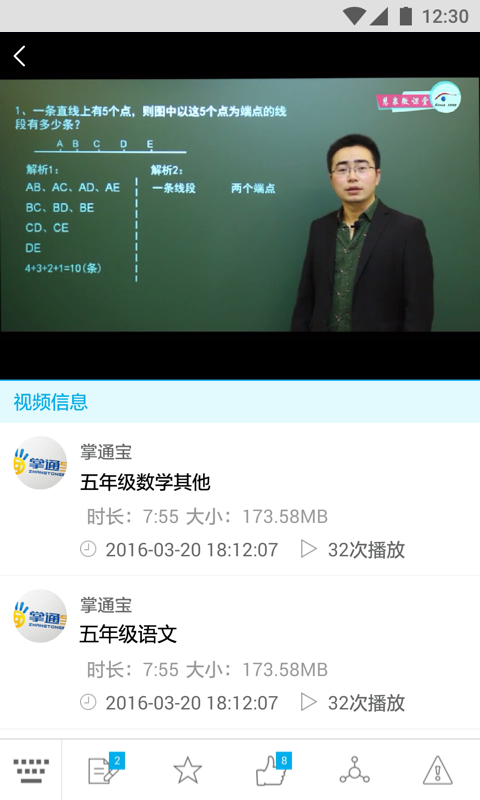The height and width of the screenshot is (800, 480).
Task: Go back using the top-left arrow
Action: (19, 56)
